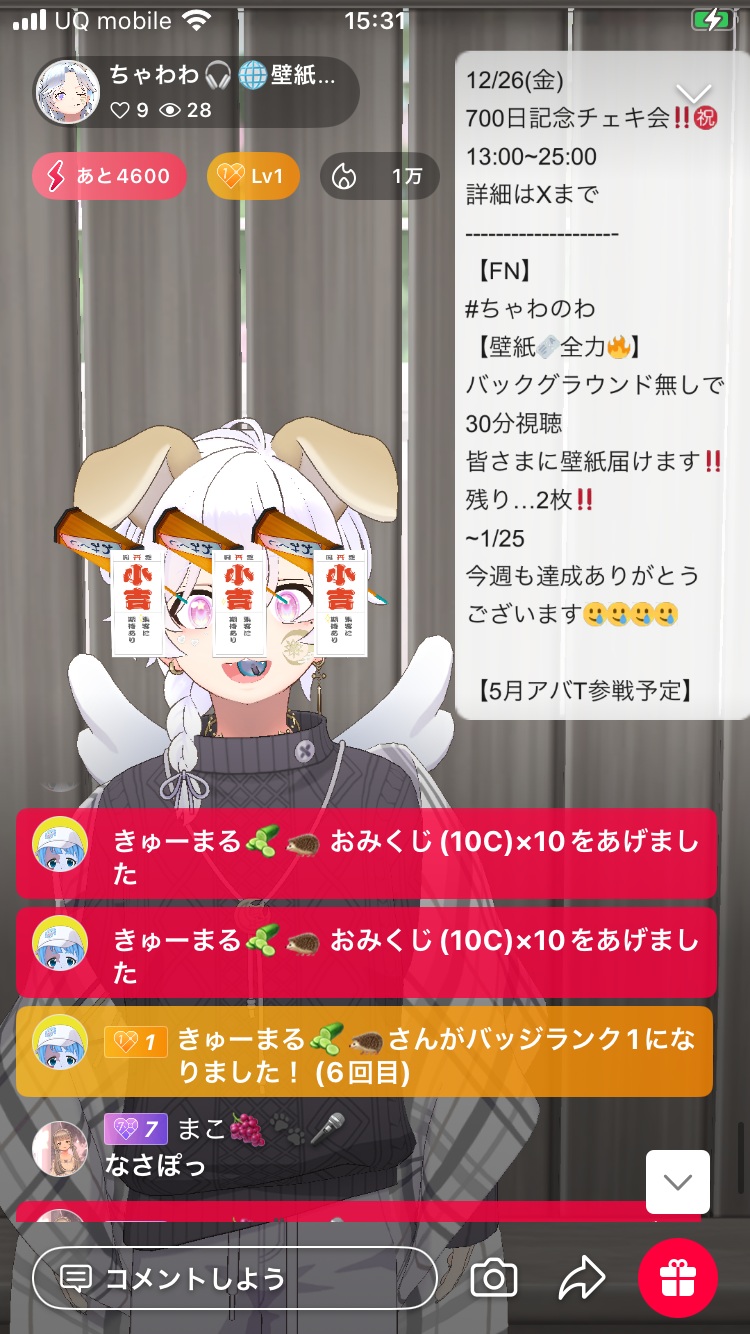Open the Lv1 badge chip

pos(253,177)
